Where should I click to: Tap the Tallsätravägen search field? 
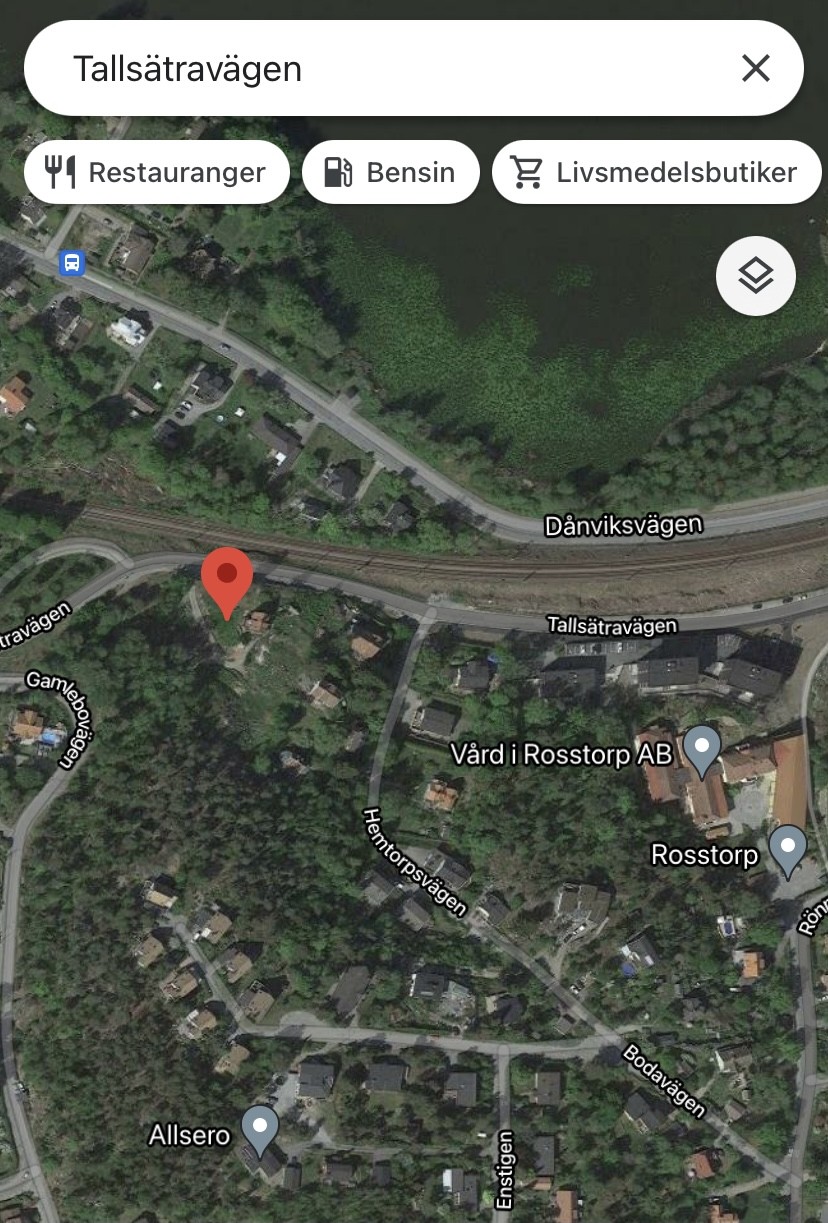(380, 69)
